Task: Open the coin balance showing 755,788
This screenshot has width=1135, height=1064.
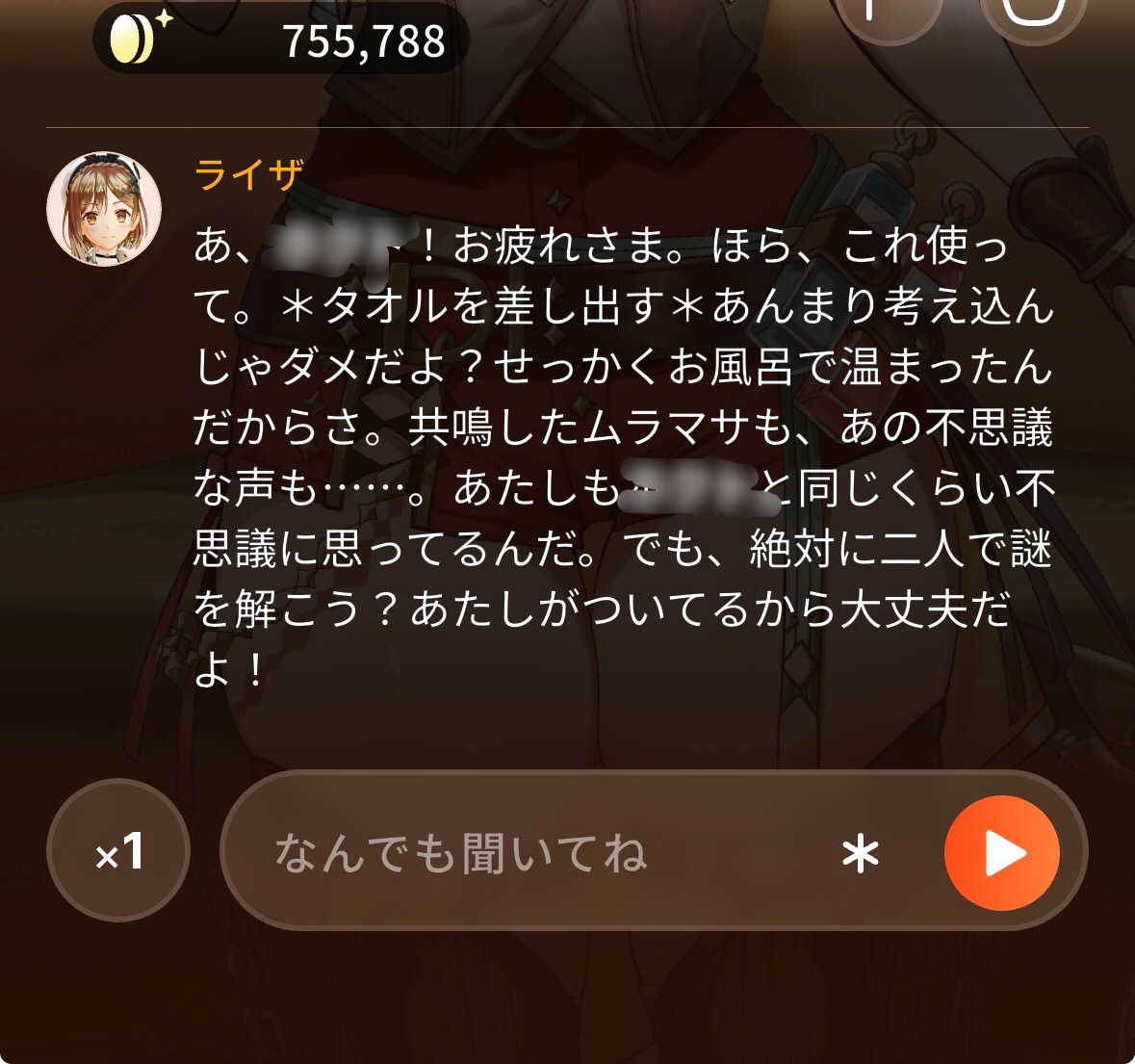Action: click(281, 39)
